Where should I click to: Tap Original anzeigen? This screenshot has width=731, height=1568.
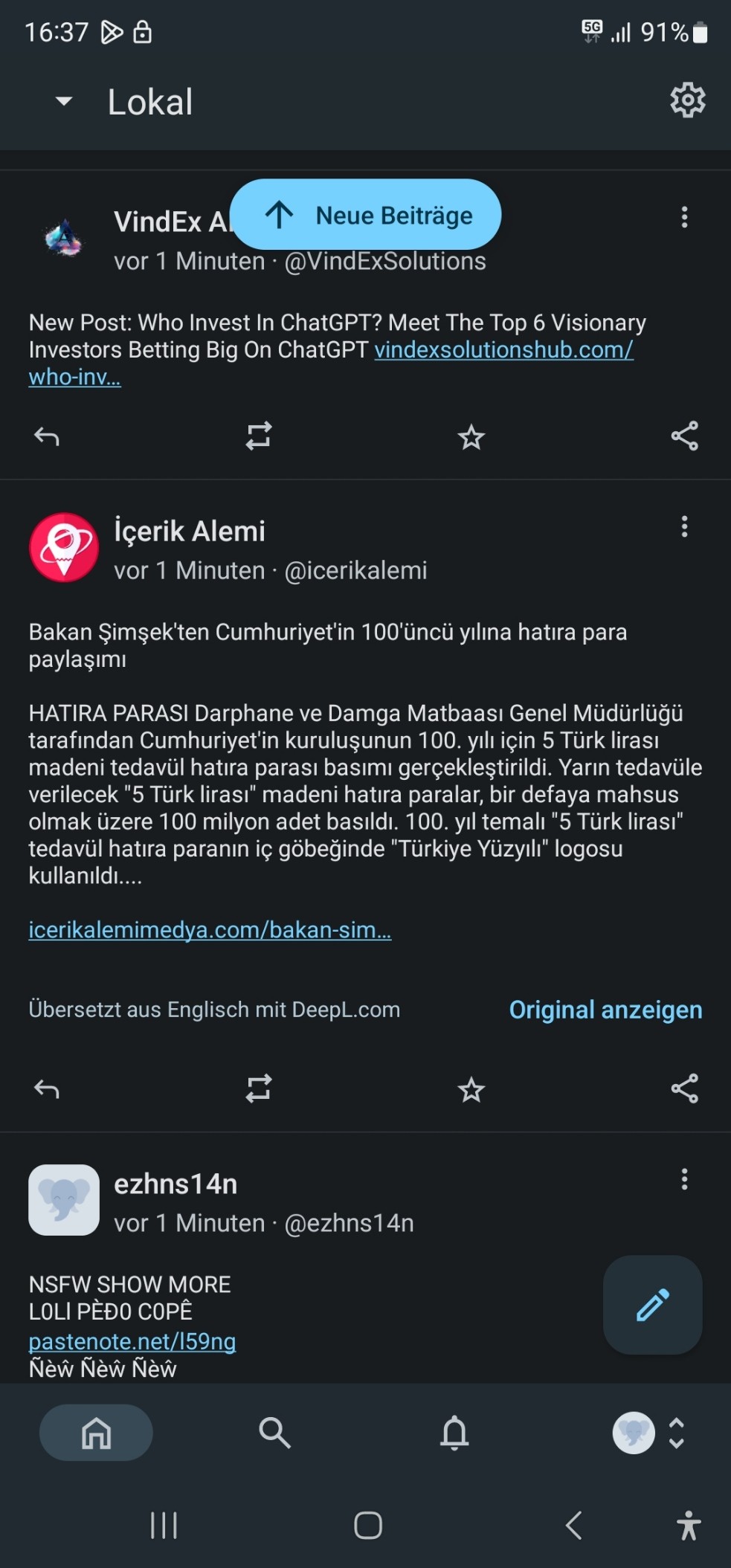tap(605, 1010)
